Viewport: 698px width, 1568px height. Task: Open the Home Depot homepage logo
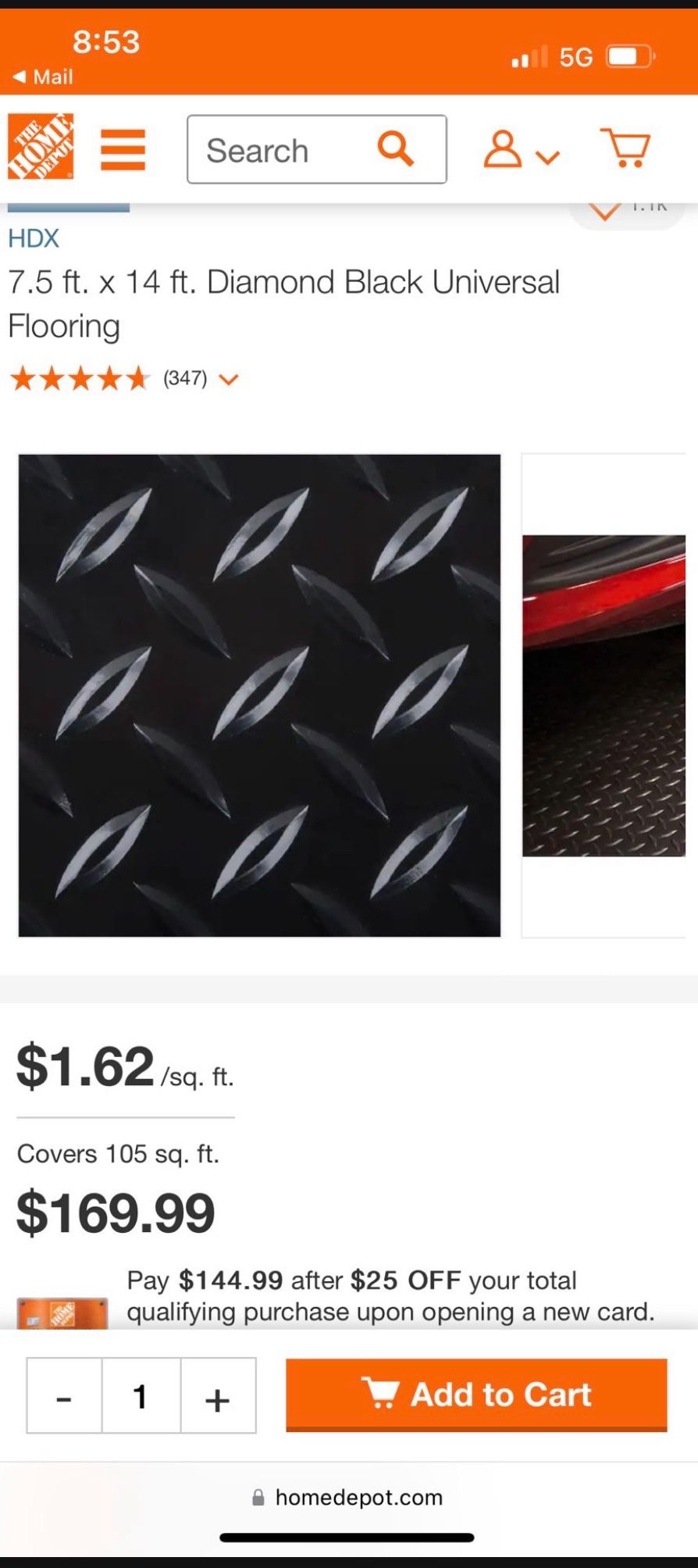click(x=41, y=147)
